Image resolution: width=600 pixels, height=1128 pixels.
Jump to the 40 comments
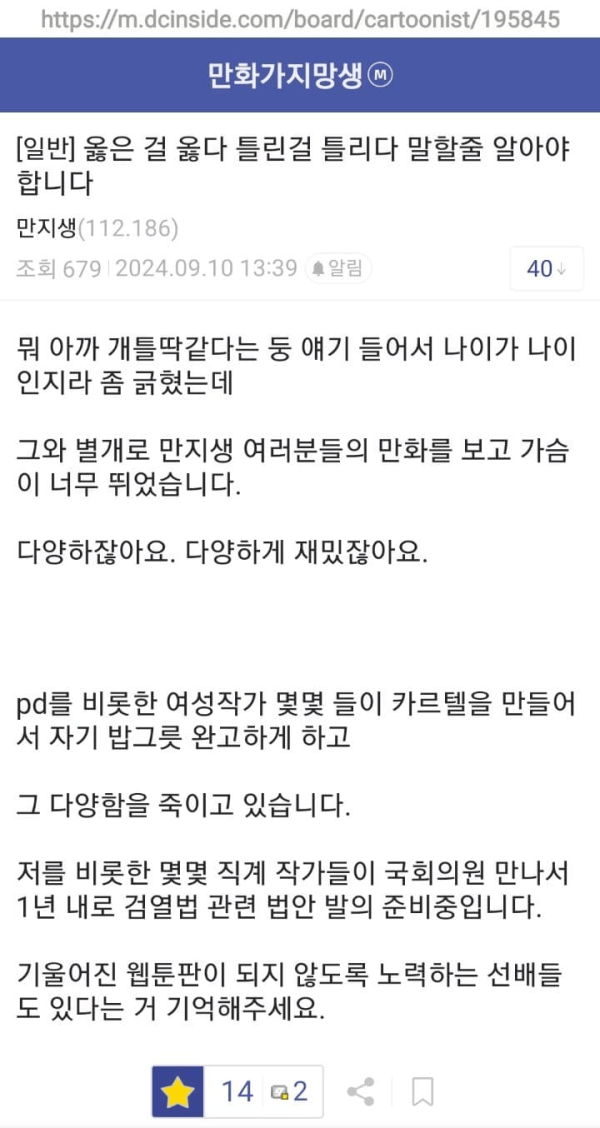(x=546, y=268)
